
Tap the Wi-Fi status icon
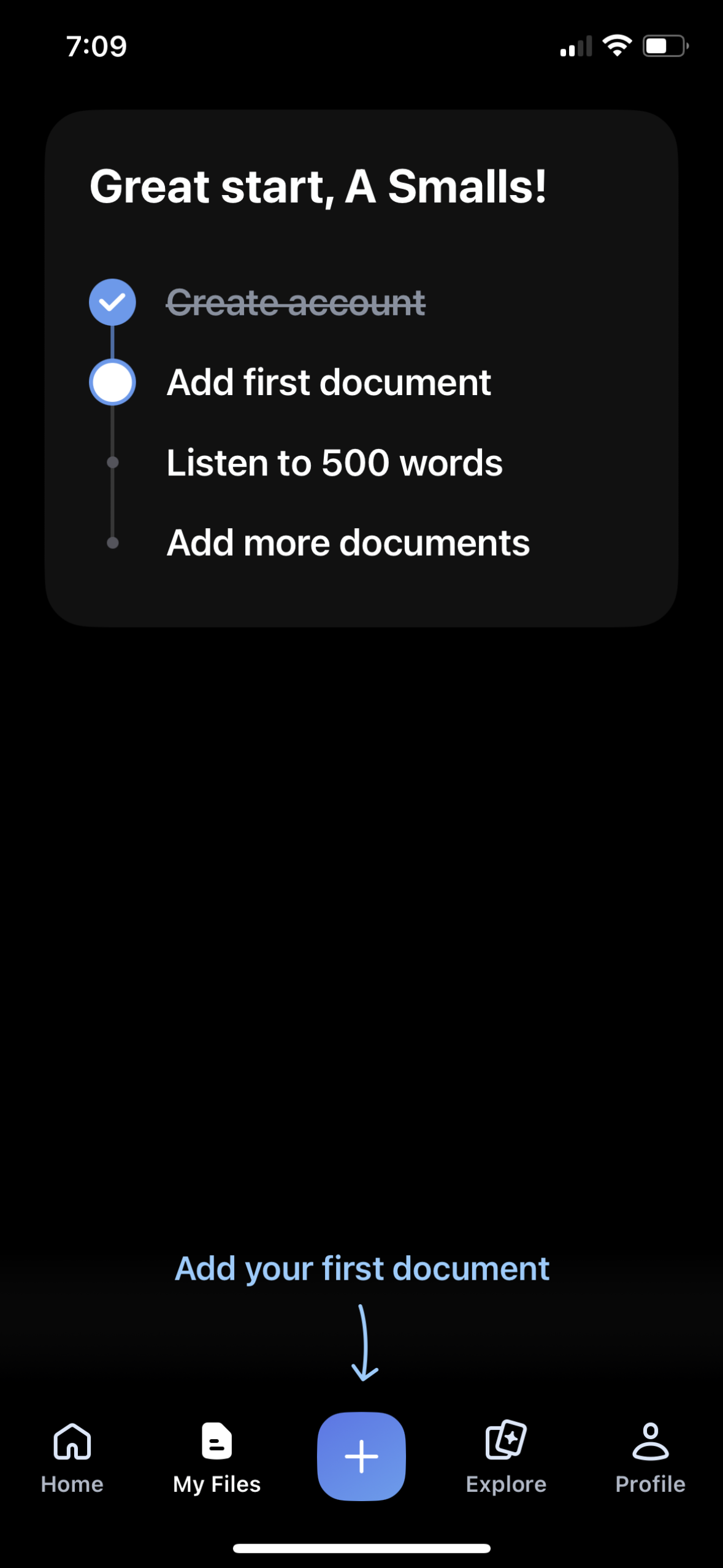(616, 44)
